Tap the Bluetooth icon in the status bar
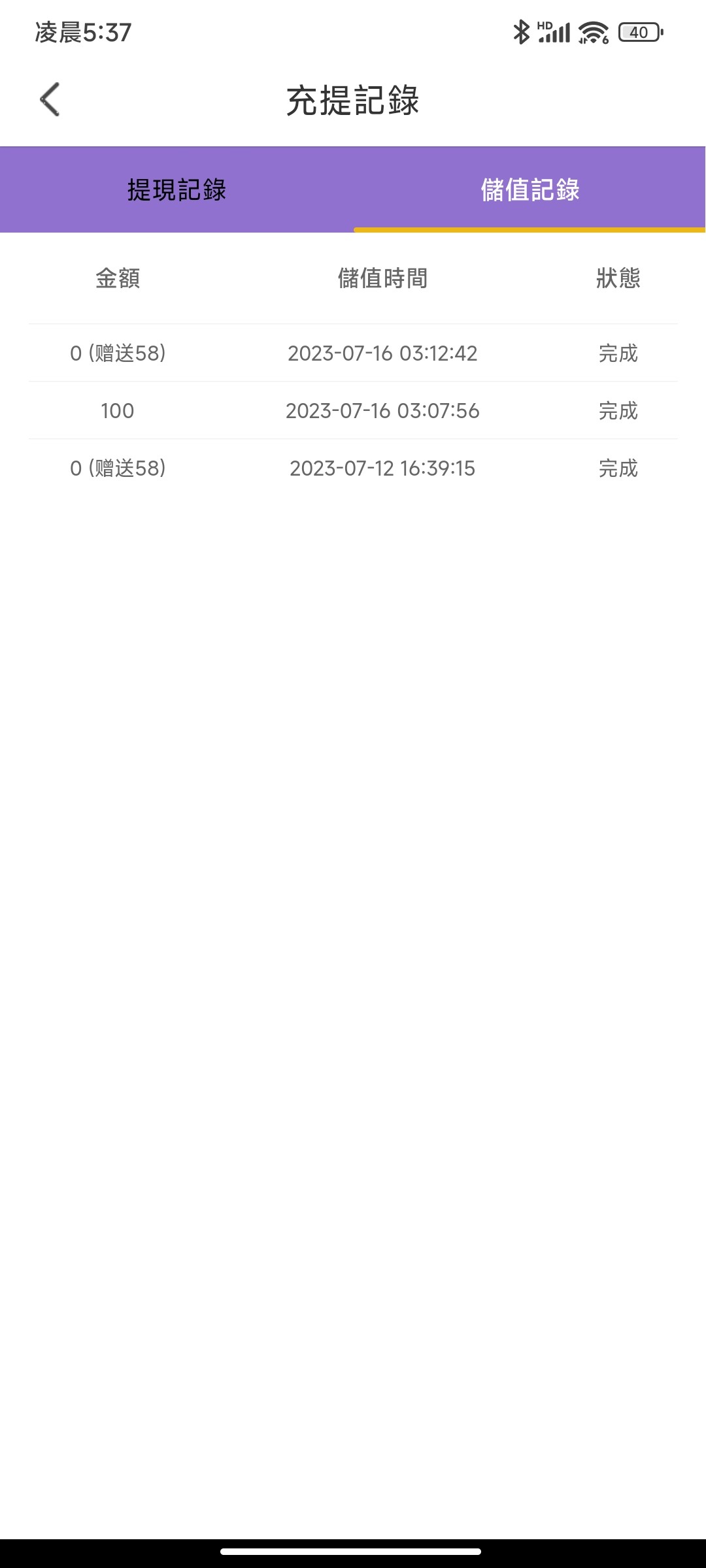This screenshot has height=1568, width=706. click(522, 31)
